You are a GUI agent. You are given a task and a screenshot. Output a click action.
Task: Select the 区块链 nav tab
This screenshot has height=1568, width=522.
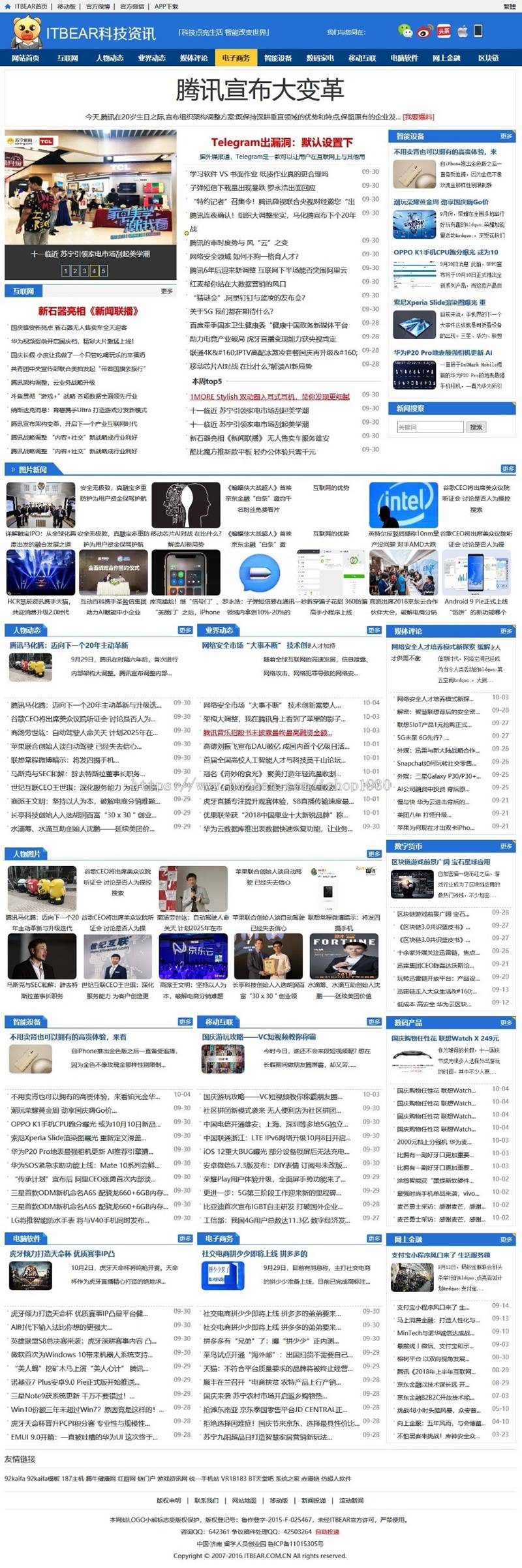click(488, 58)
